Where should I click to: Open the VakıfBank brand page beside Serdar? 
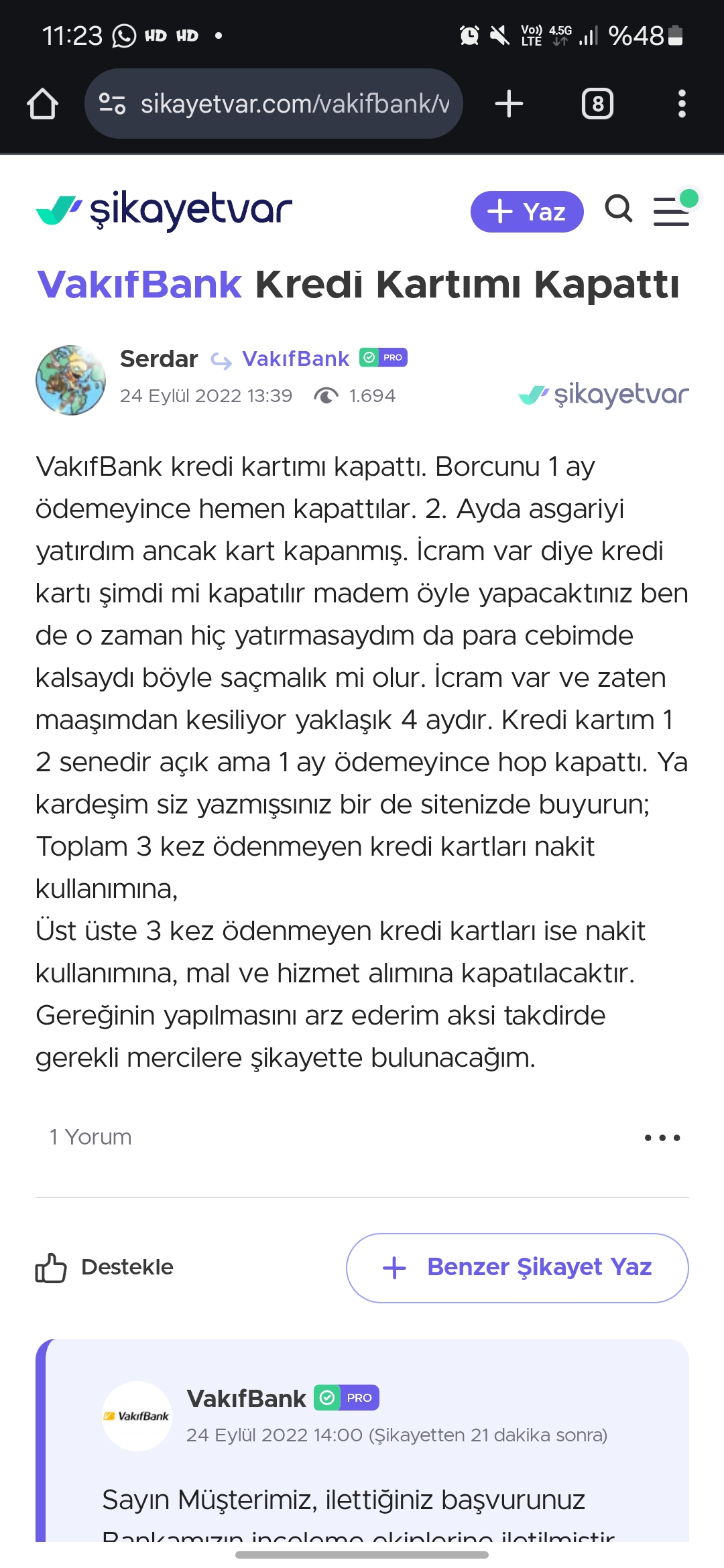click(296, 359)
